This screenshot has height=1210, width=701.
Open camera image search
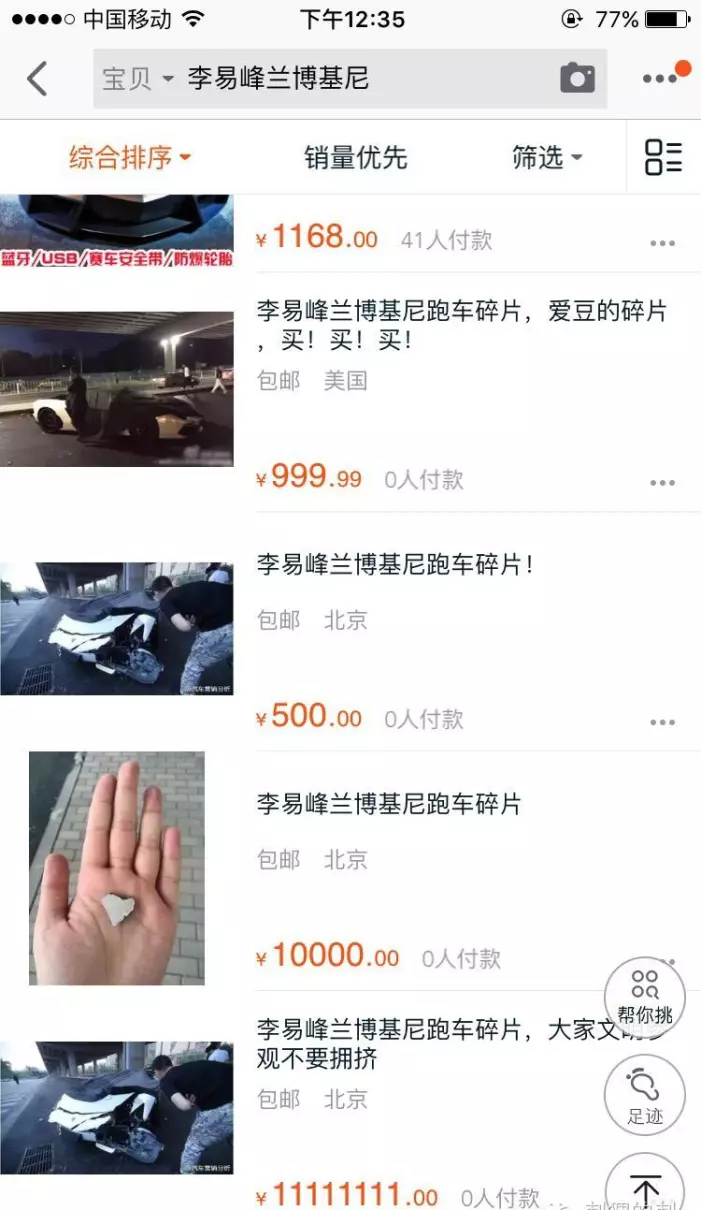pos(577,78)
